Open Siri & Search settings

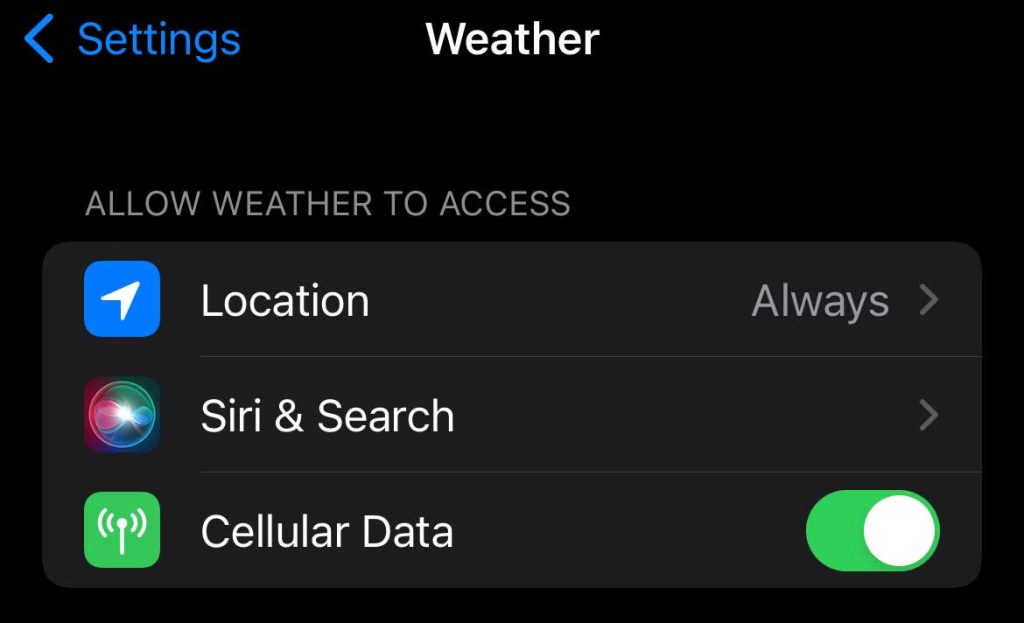(x=510, y=416)
